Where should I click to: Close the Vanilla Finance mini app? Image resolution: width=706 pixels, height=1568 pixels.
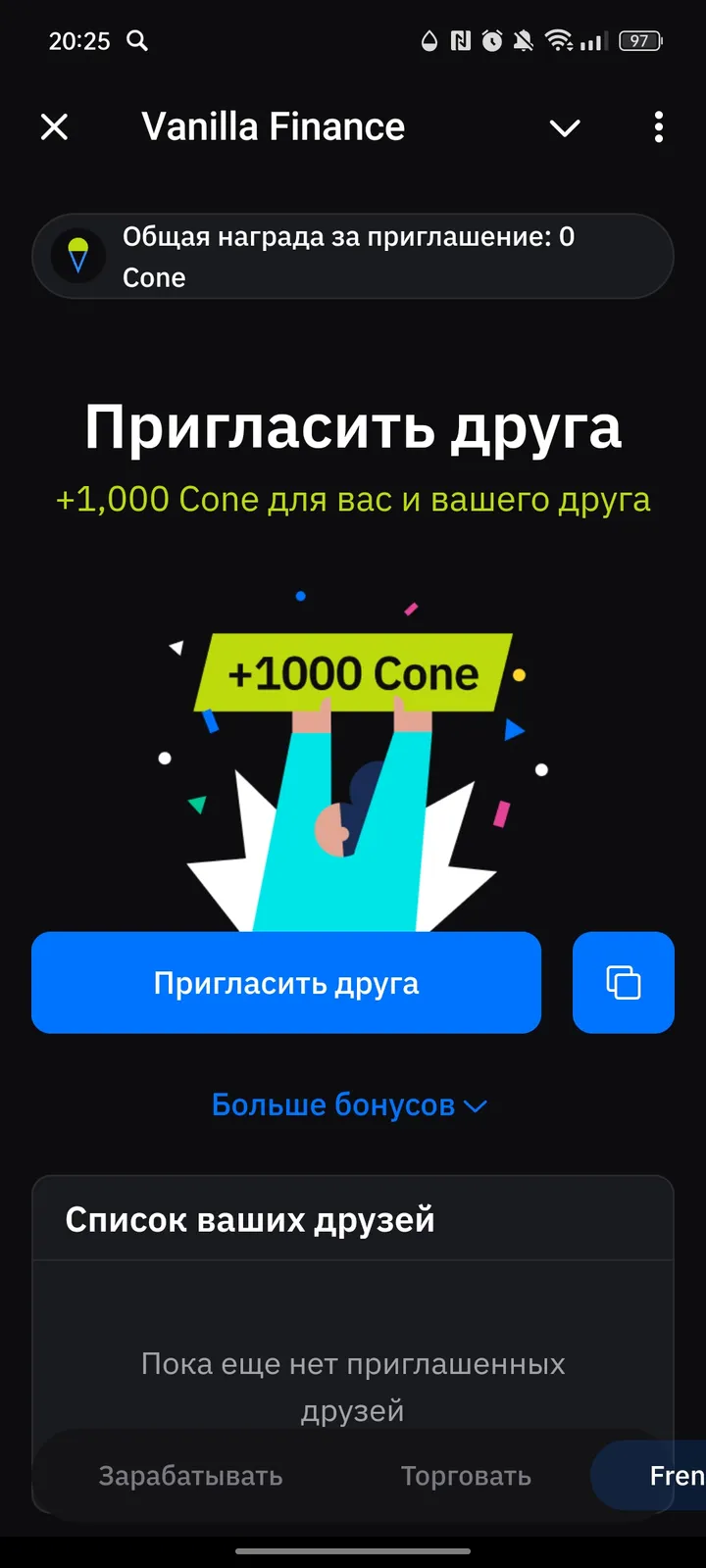(54, 127)
